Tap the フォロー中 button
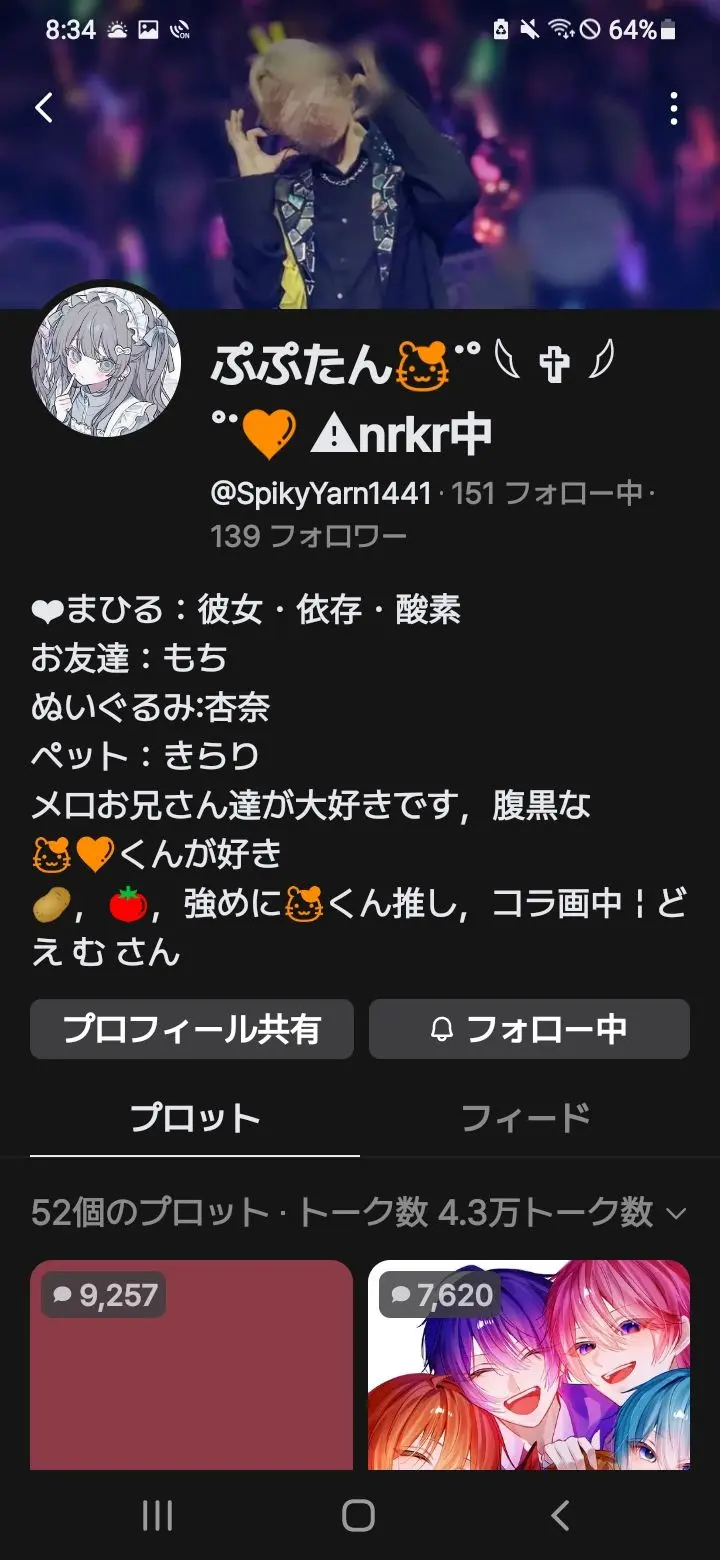 pyautogui.click(x=529, y=1029)
